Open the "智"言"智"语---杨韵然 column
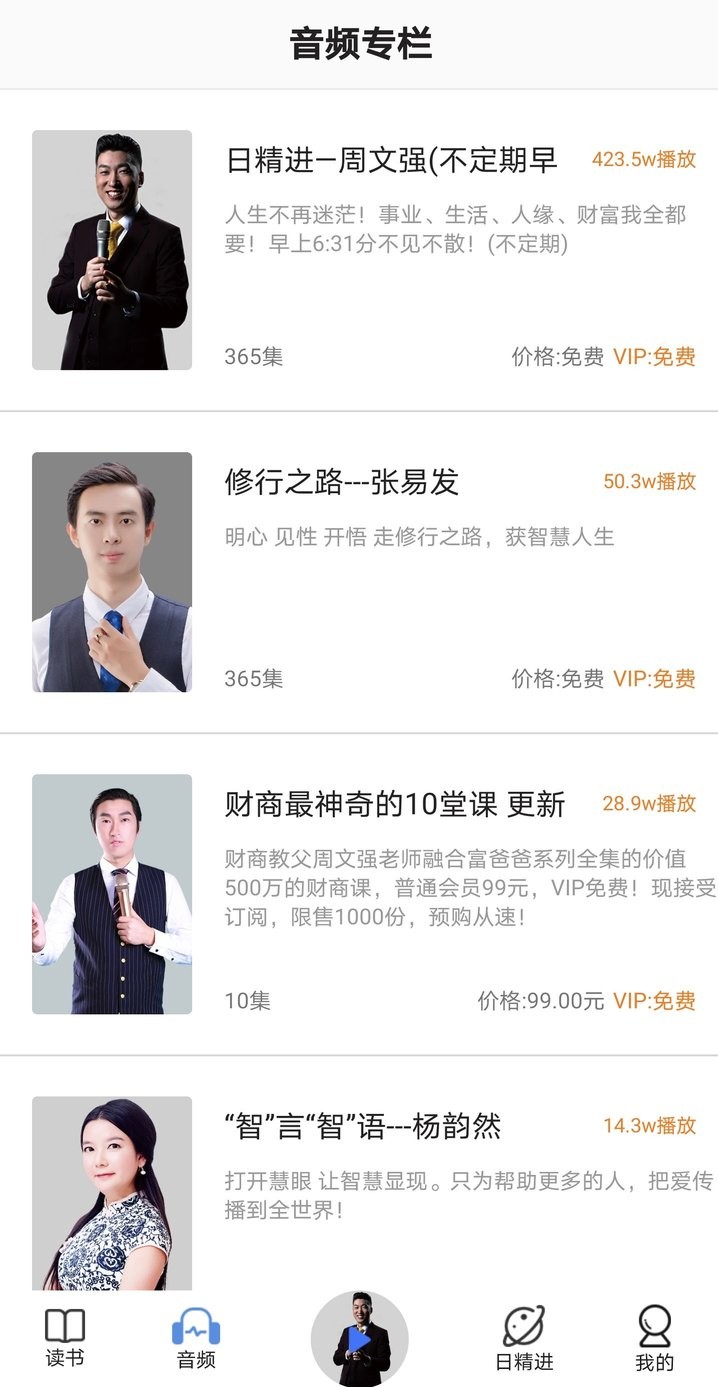Viewport: 718px width, 1387px height. click(362, 1127)
